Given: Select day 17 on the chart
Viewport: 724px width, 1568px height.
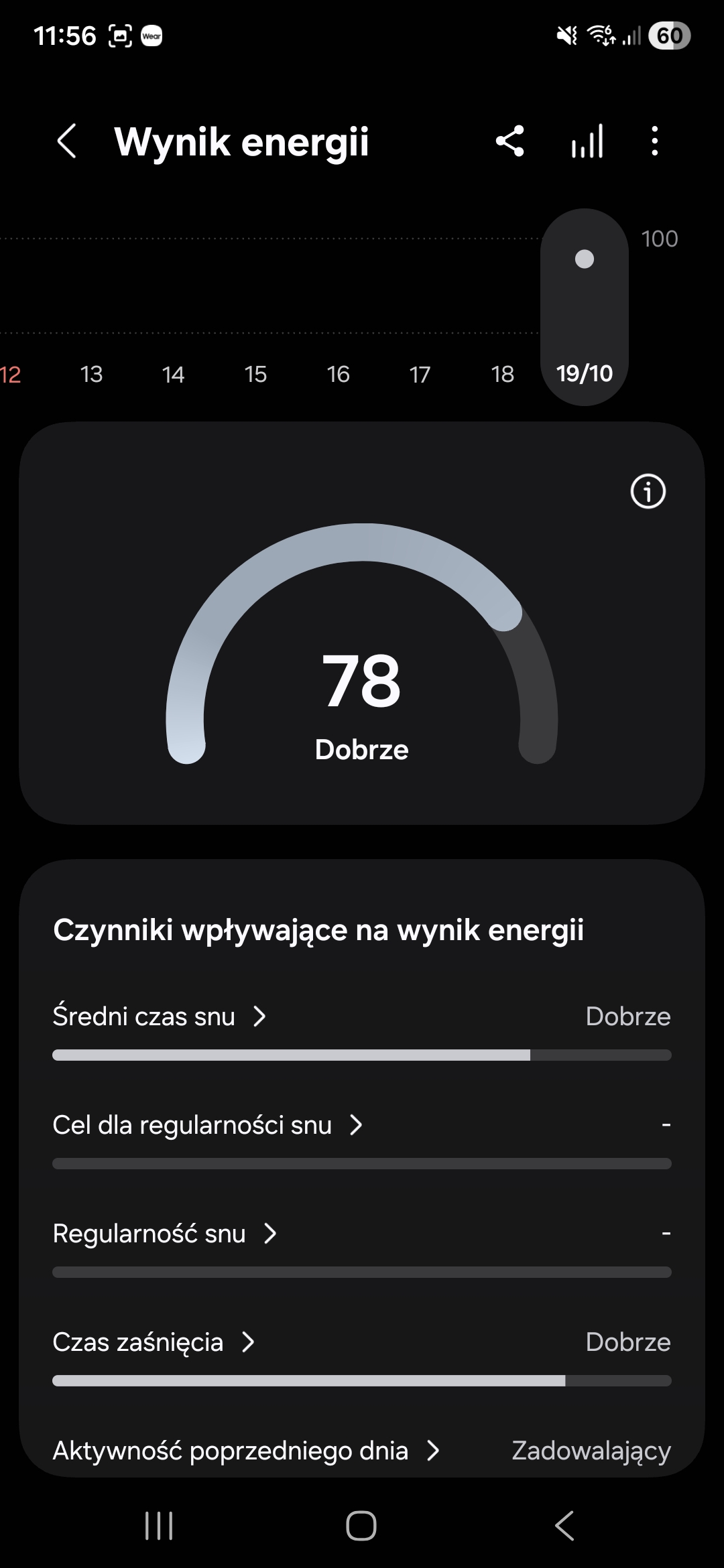Looking at the screenshot, I should pyautogui.click(x=420, y=374).
